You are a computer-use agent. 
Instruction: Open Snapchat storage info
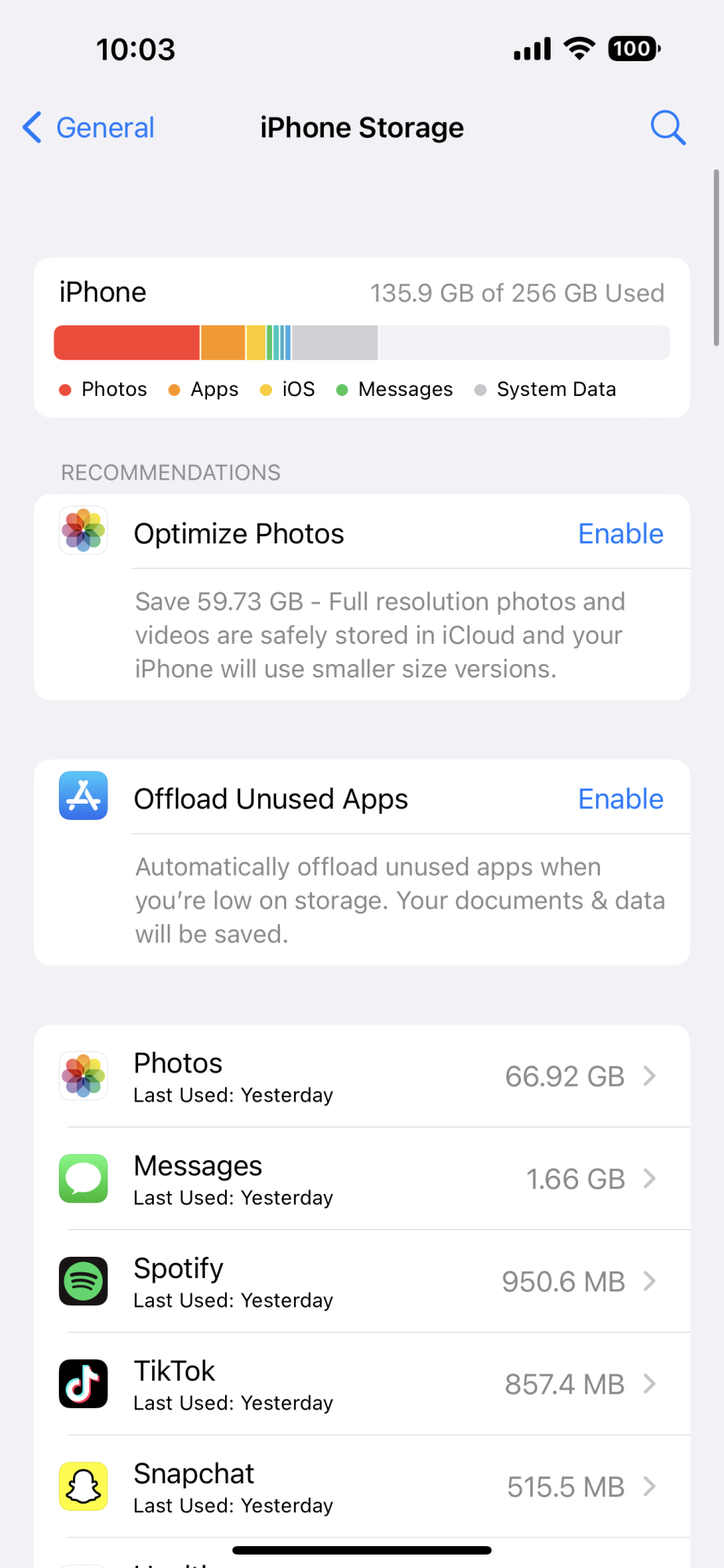[362, 1487]
